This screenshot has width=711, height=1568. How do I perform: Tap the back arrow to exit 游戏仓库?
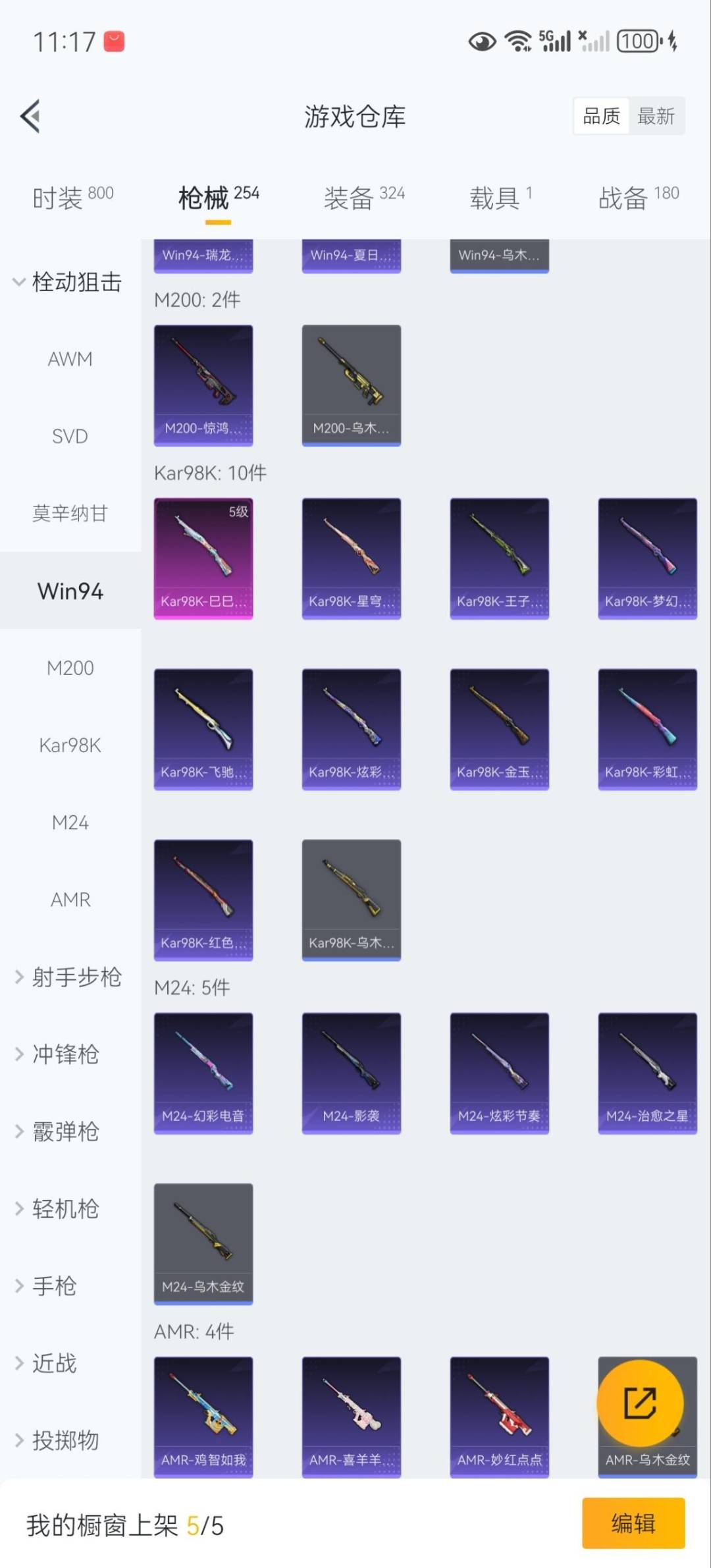click(x=29, y=116)
